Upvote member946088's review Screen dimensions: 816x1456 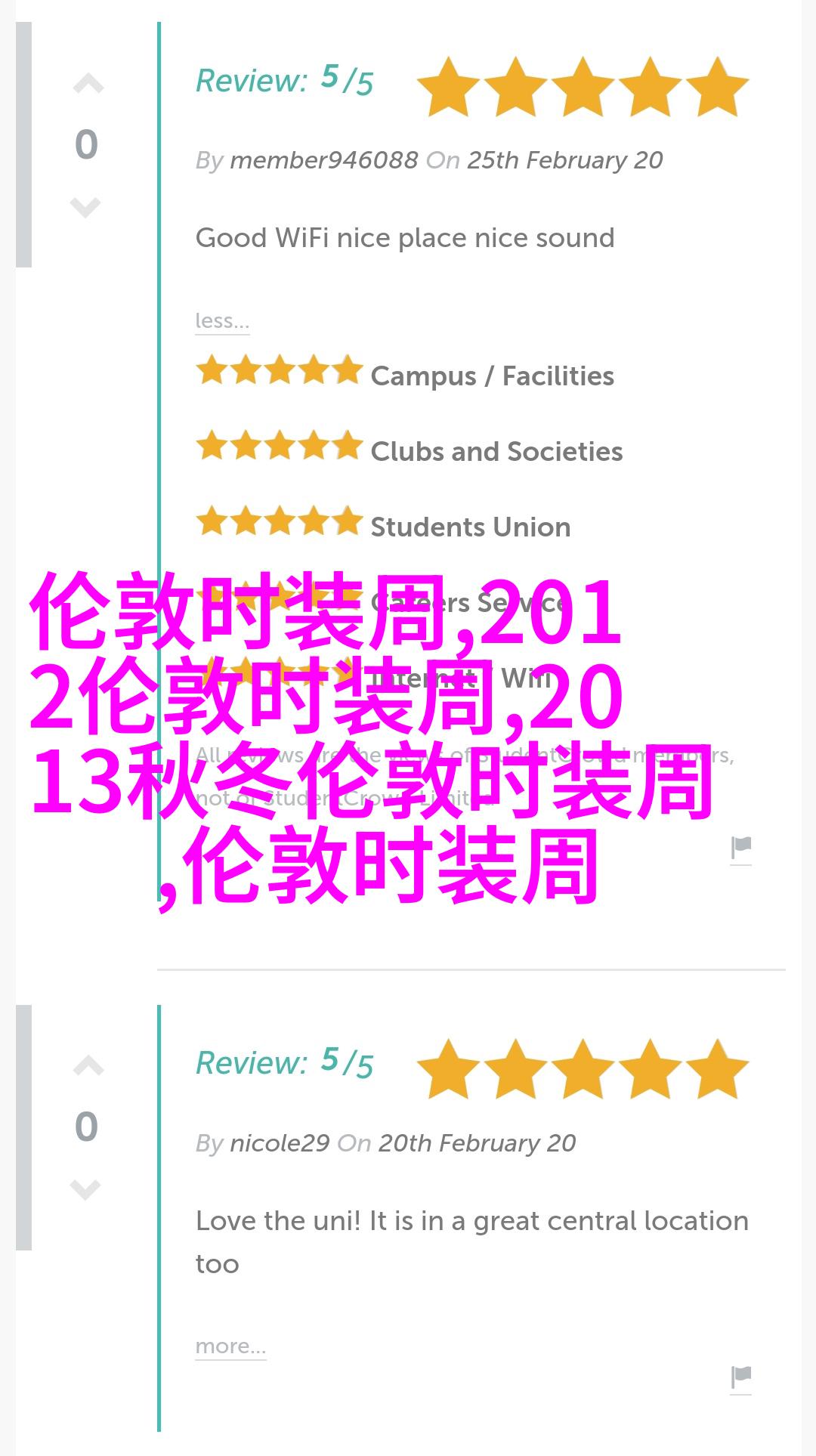pos(88,84)
